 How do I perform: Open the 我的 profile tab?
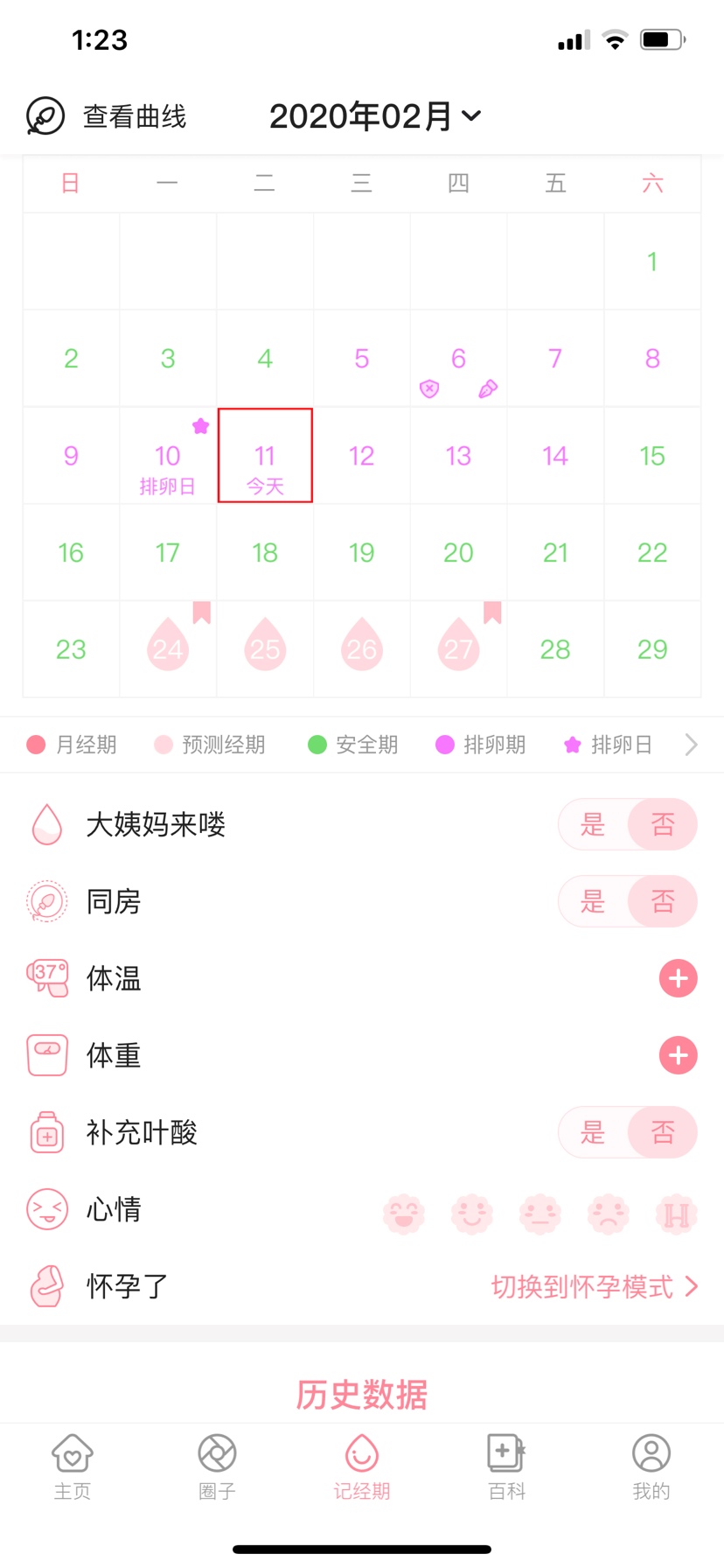click(x=651, y=1466)
